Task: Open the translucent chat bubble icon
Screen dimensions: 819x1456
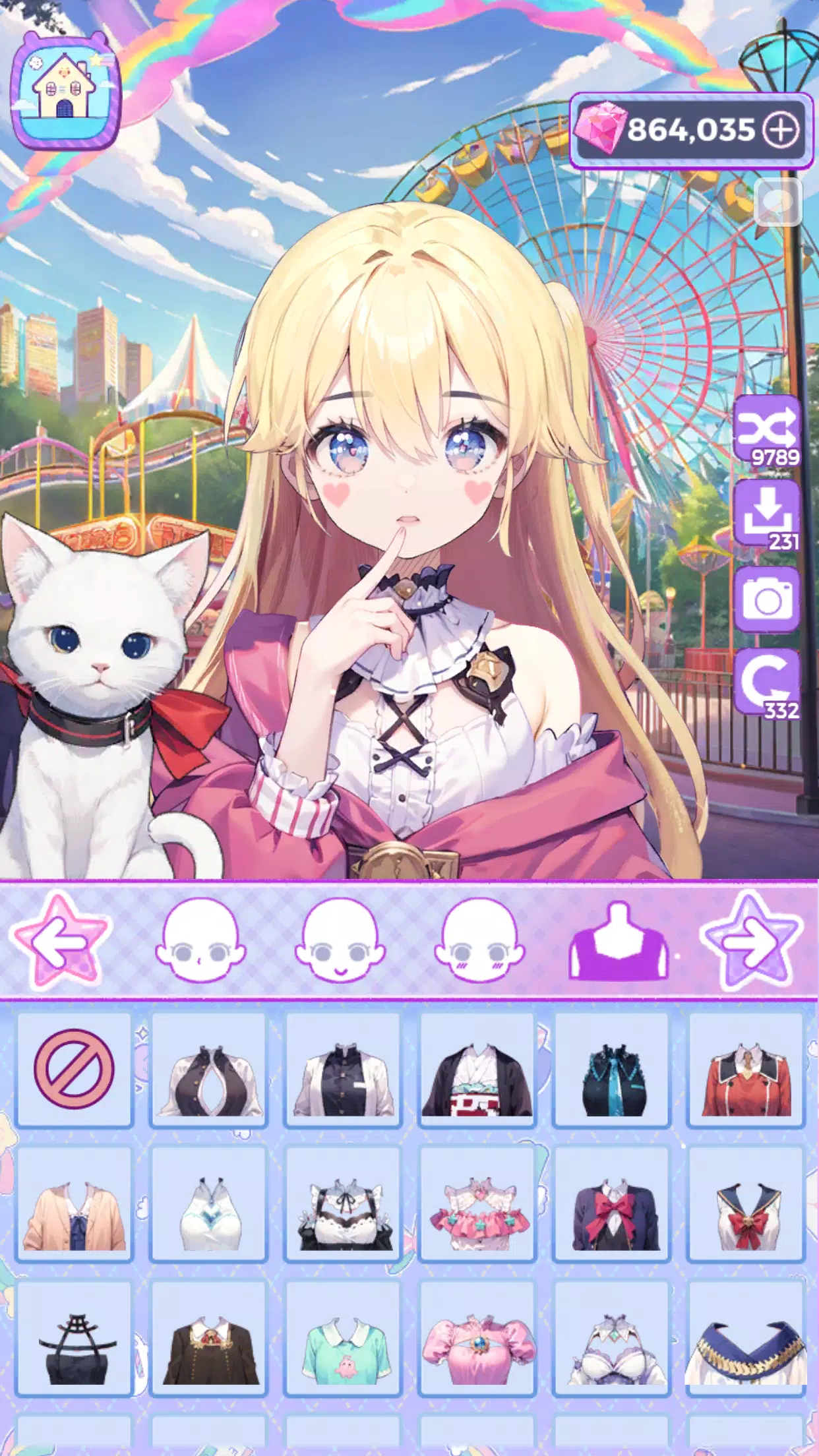Action: coord(779,202)
